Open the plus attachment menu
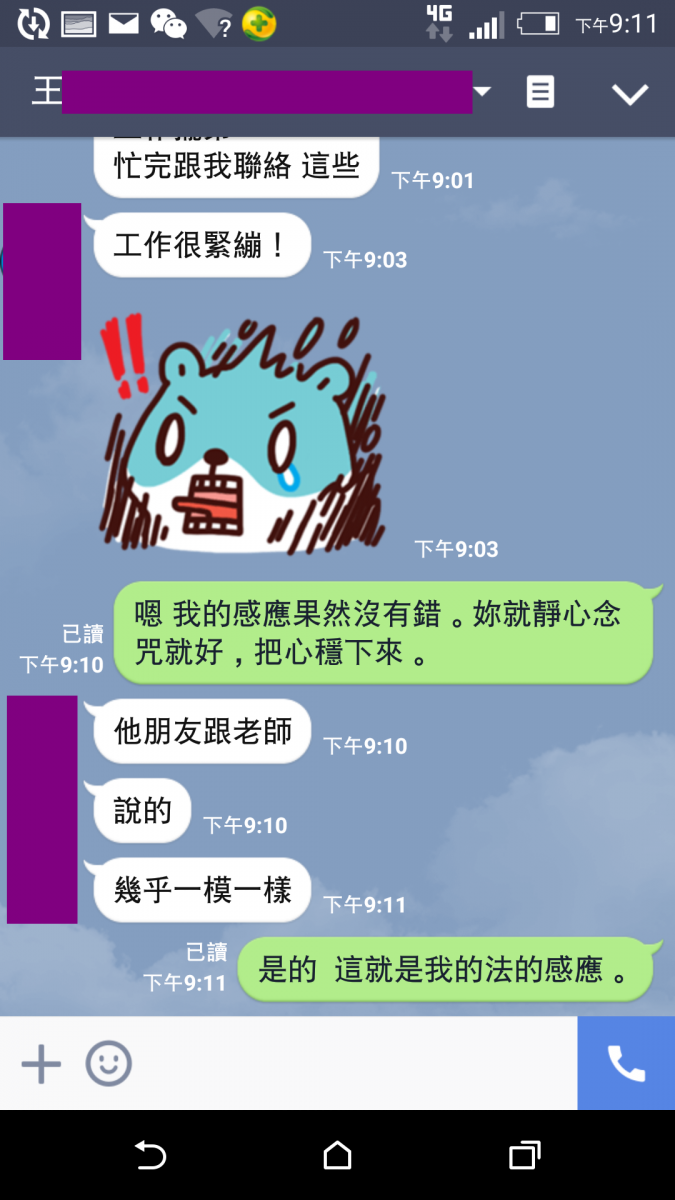 pyautogui.click(x=41, y=1064)
